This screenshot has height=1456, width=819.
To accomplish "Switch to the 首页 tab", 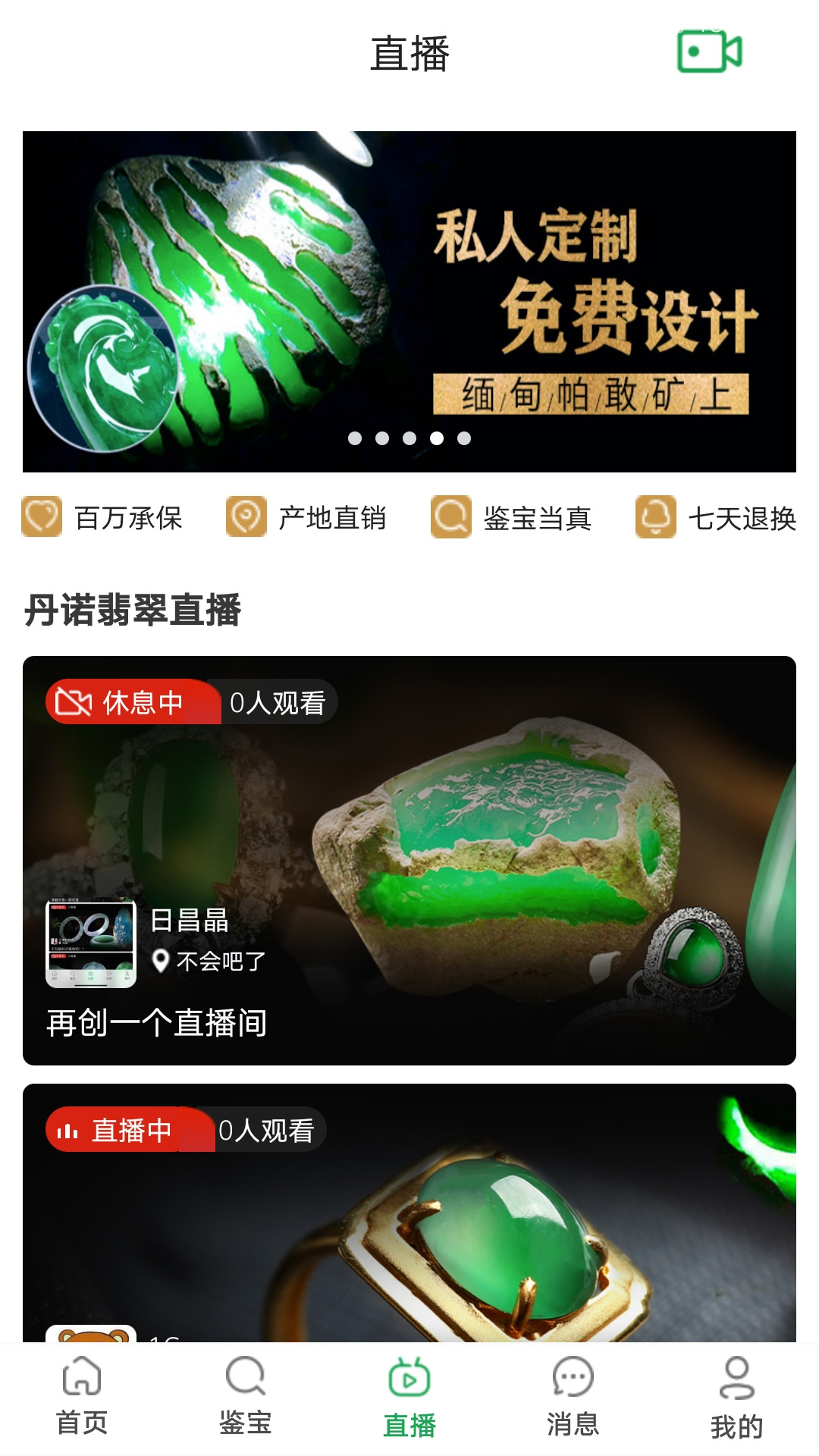I will tap(82, 1395).
